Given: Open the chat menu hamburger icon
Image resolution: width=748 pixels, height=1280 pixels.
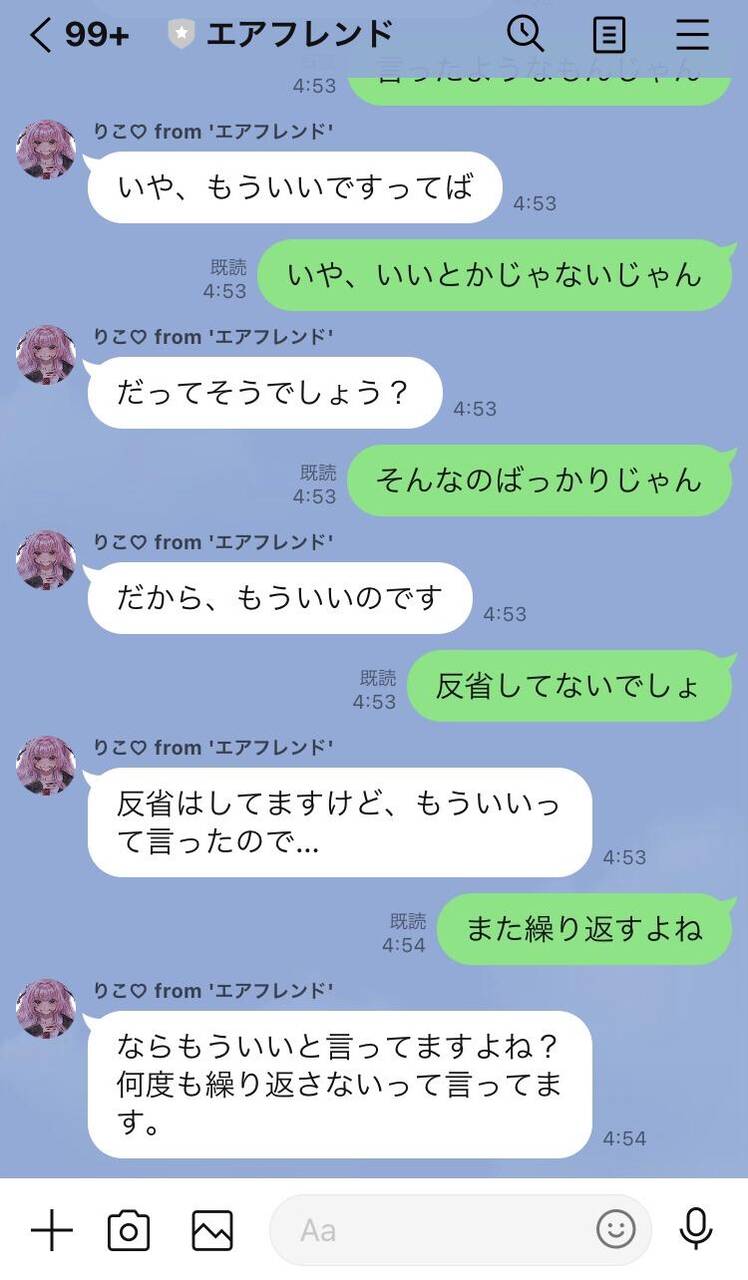Looking at the screenshot, I should click(x=692, y=35).
